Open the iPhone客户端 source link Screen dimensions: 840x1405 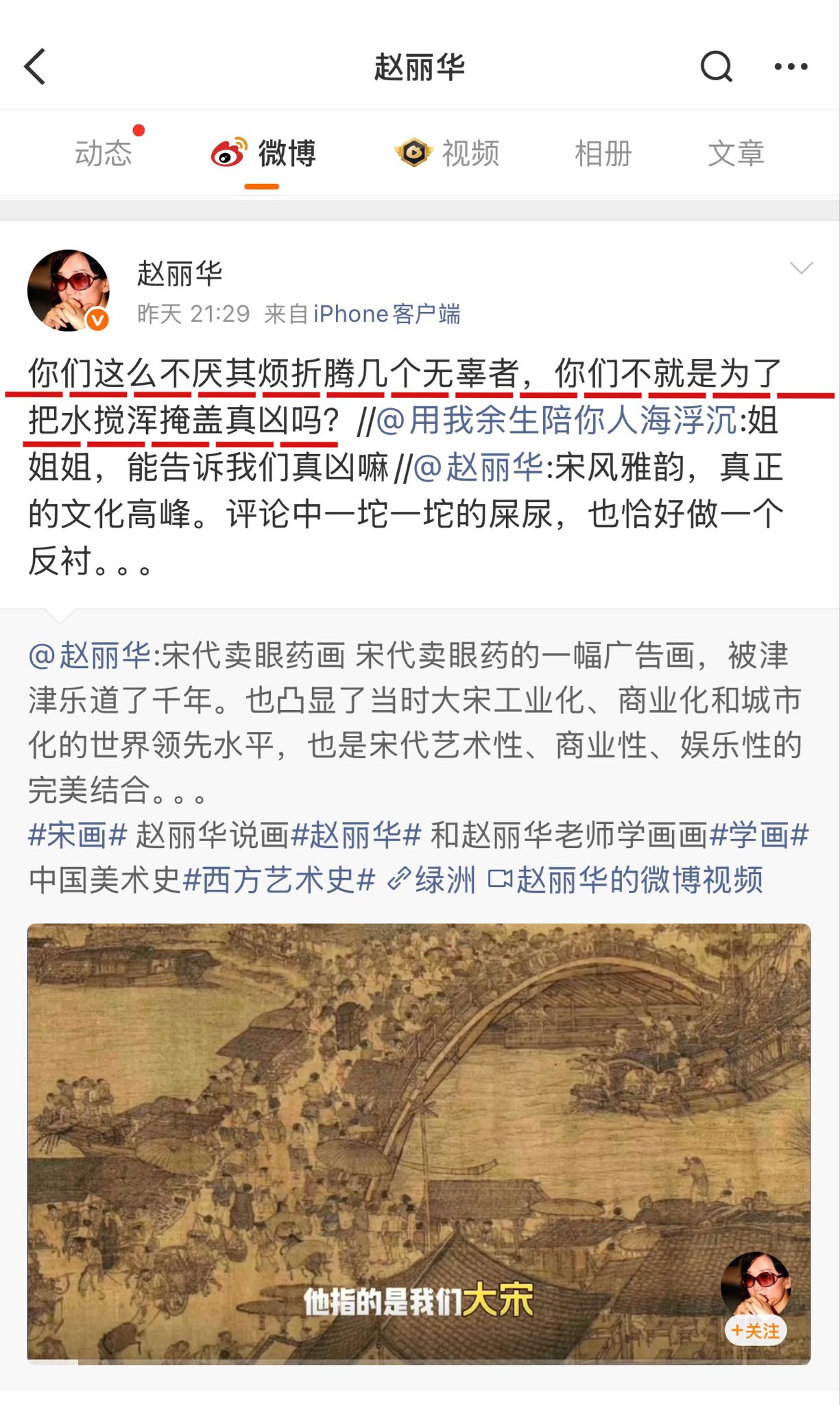(387, 314)
